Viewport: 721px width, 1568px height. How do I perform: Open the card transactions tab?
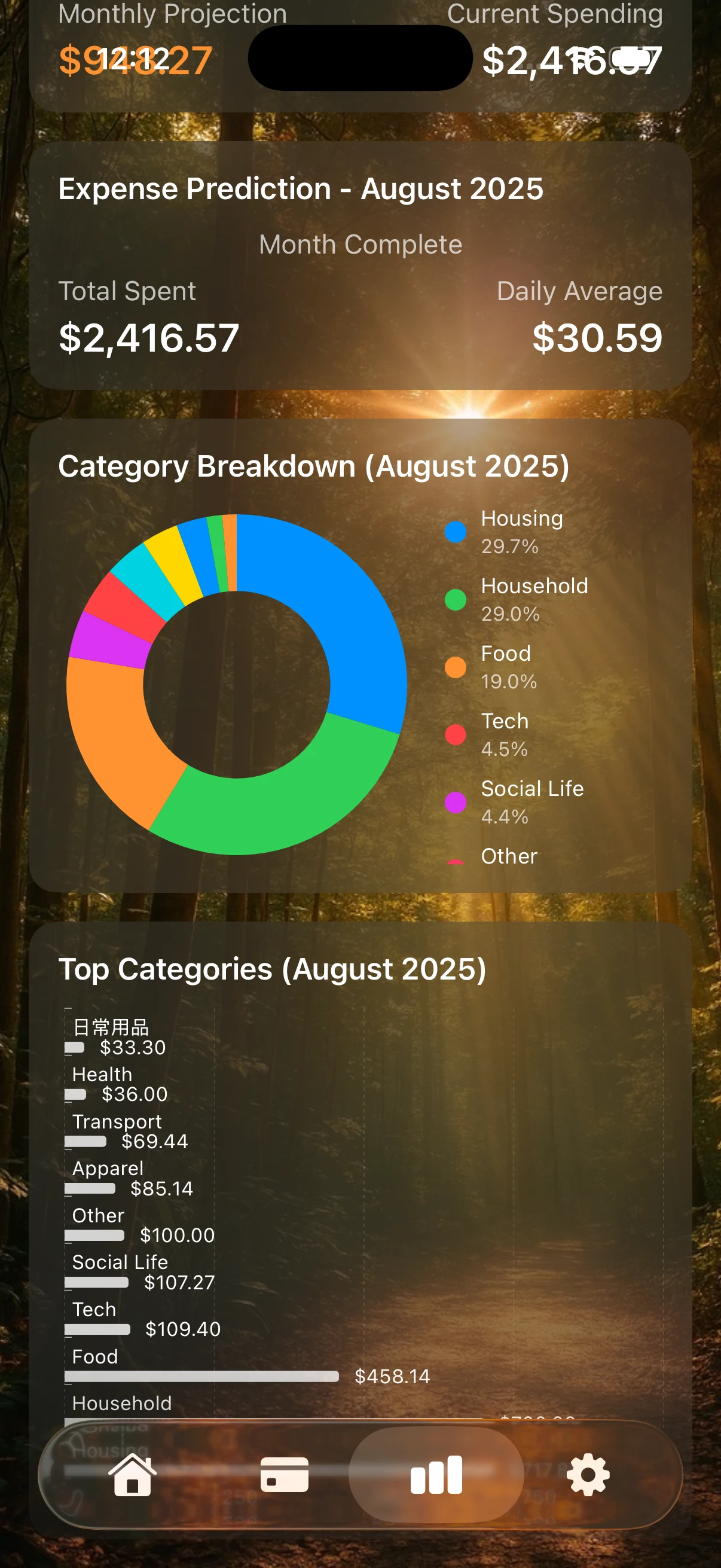[284, 1474]
